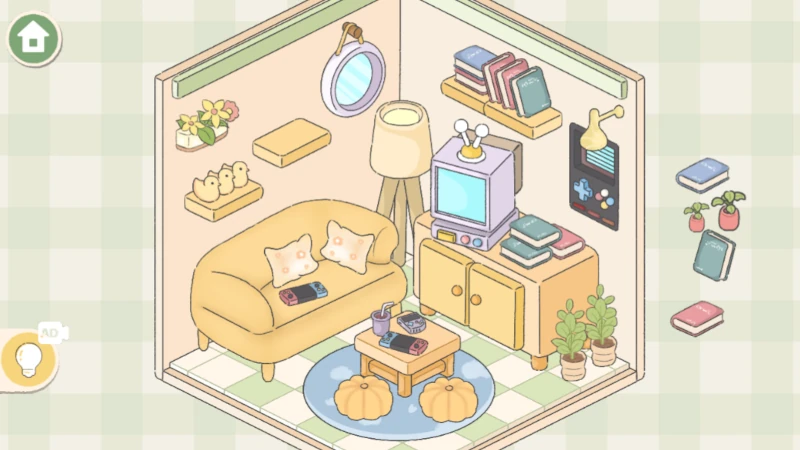Get a hint with the lightbulb ad button
This screenshot has height=450, width=800.
[28, 358]
